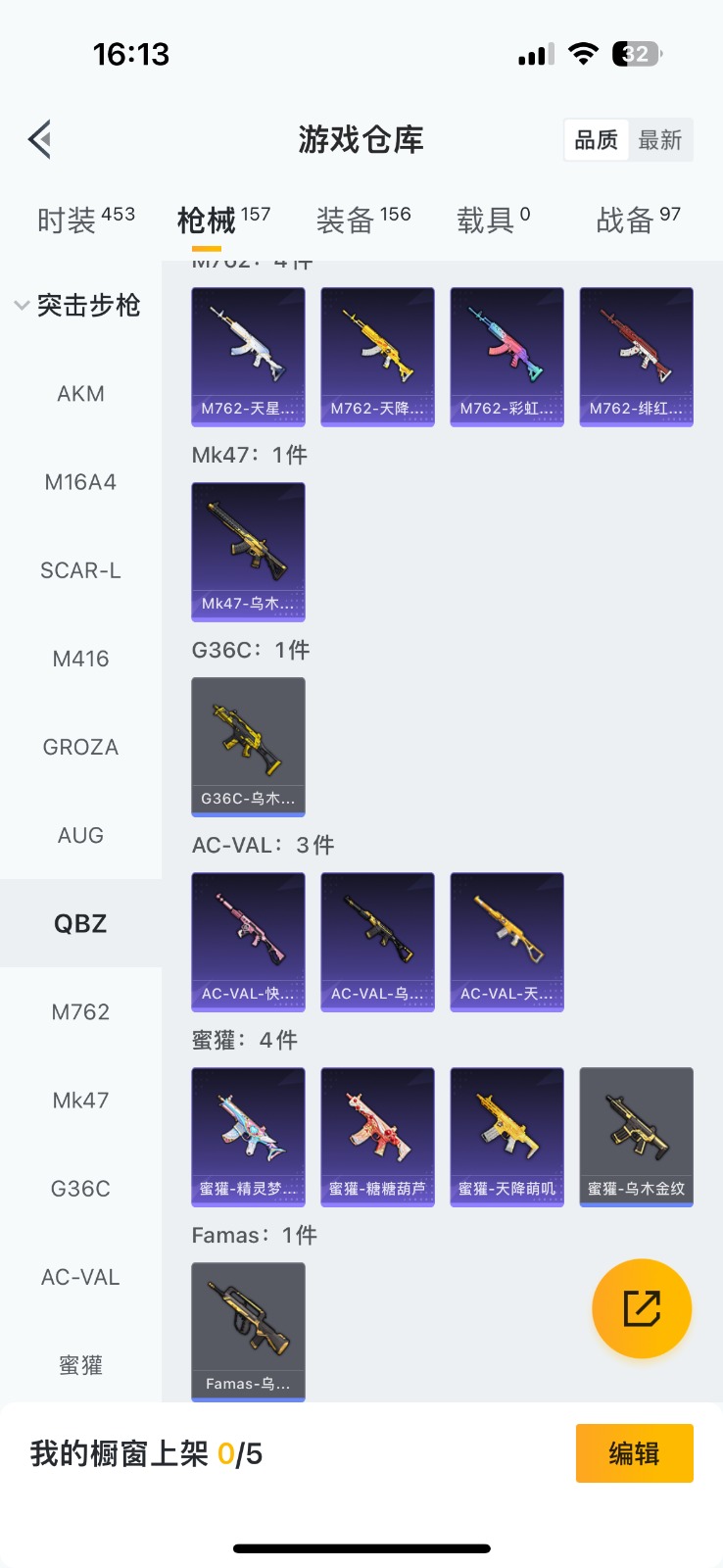Select 蜜獾 in the weapon sidebar

coord(80,1365)
